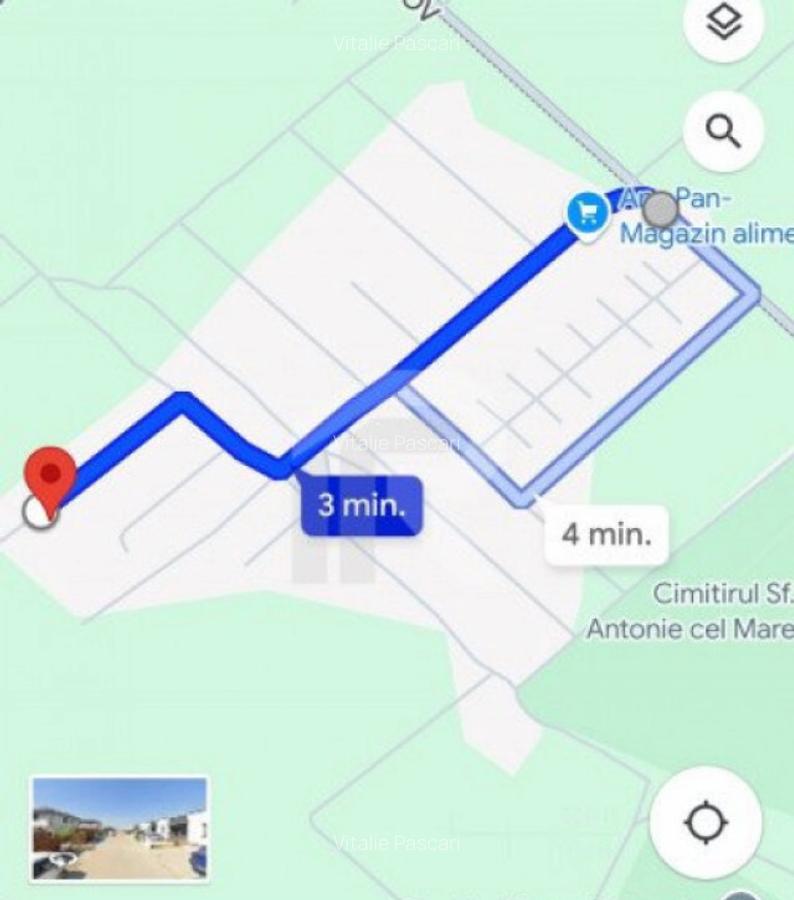Image resolution: width=794 pixels, height=900 pixels.
Task: Open the map layers selector
Action: (x=723, y=24)
